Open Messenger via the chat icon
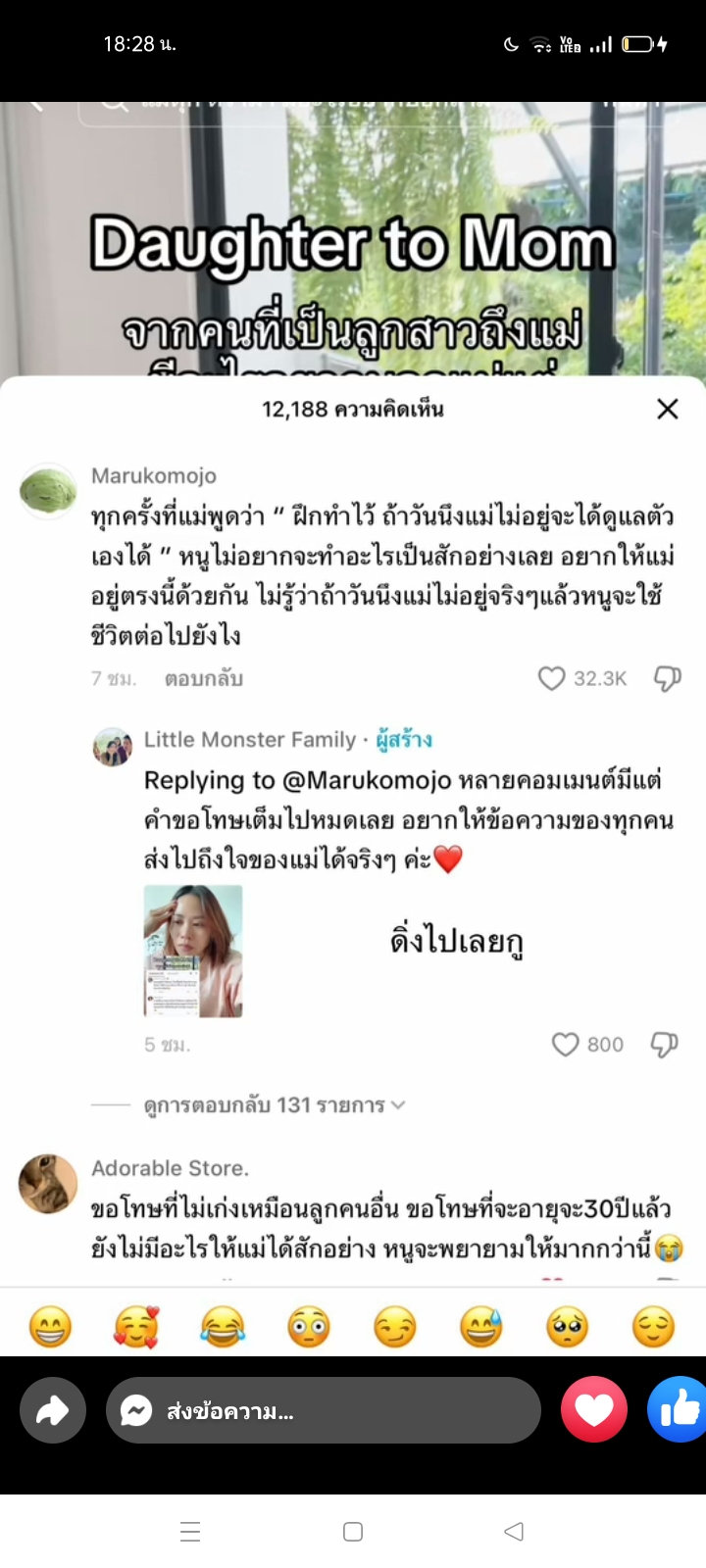This screenshot has width=706, height=1568. pos(136,1410)
